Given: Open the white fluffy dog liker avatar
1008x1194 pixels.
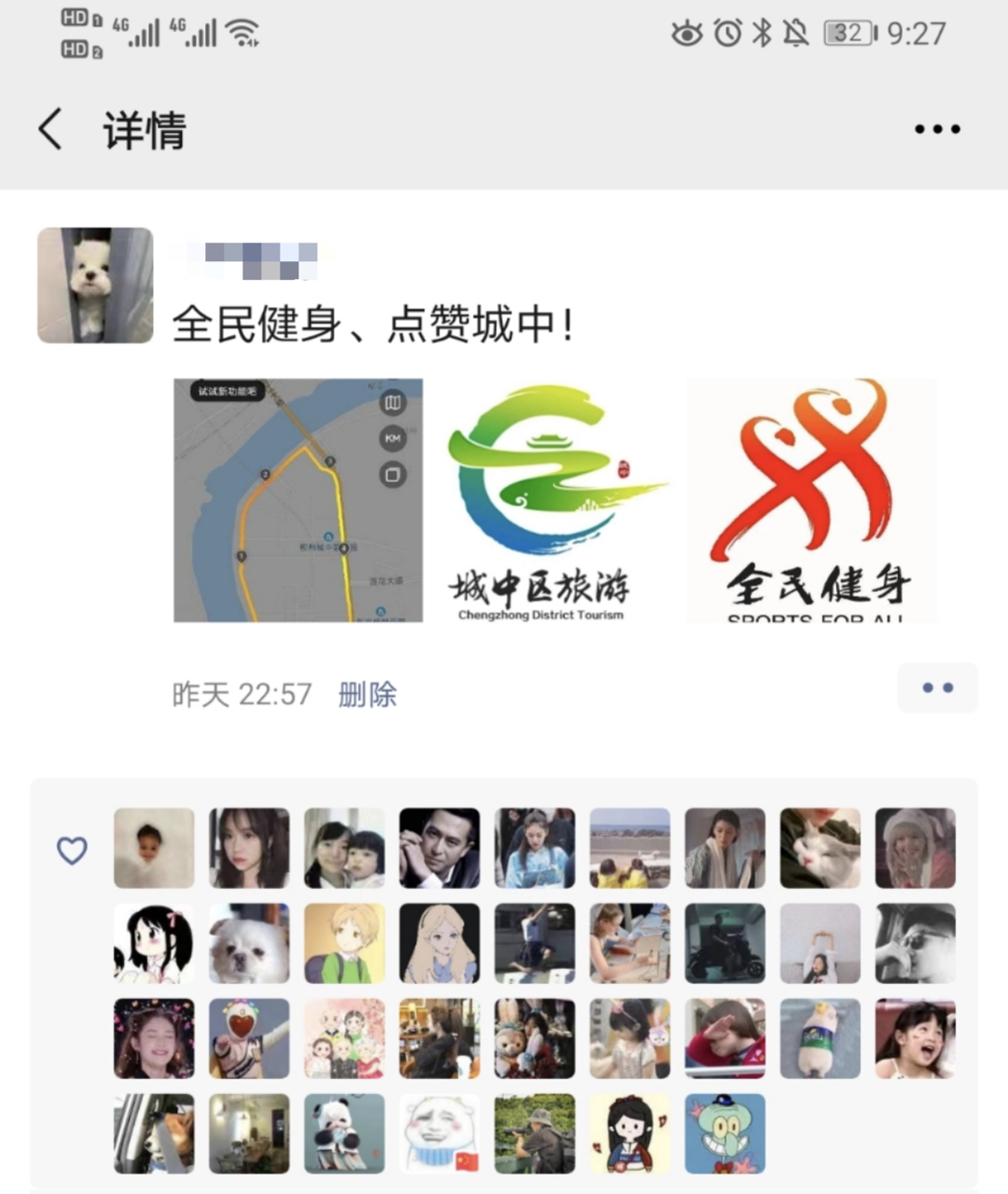Looking at the screenshot, I should click(x=249, y=942).
